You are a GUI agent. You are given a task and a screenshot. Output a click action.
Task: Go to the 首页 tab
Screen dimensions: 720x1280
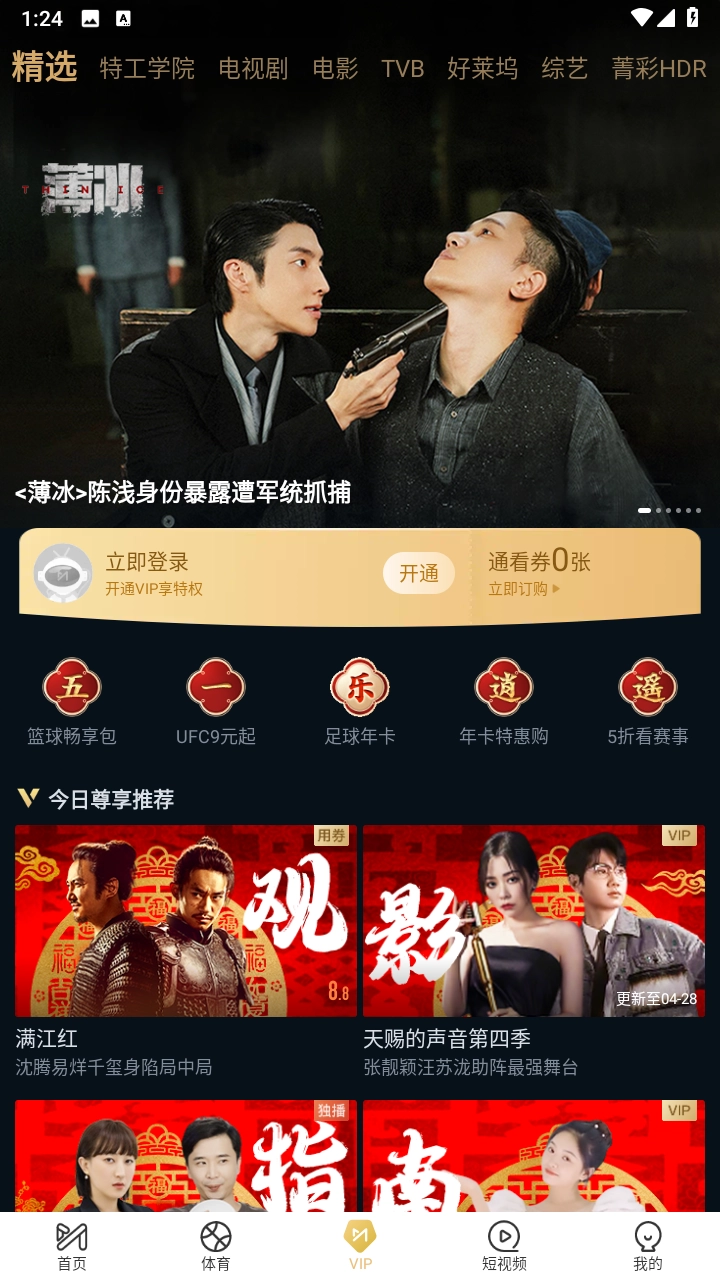tap(72, 1246)
